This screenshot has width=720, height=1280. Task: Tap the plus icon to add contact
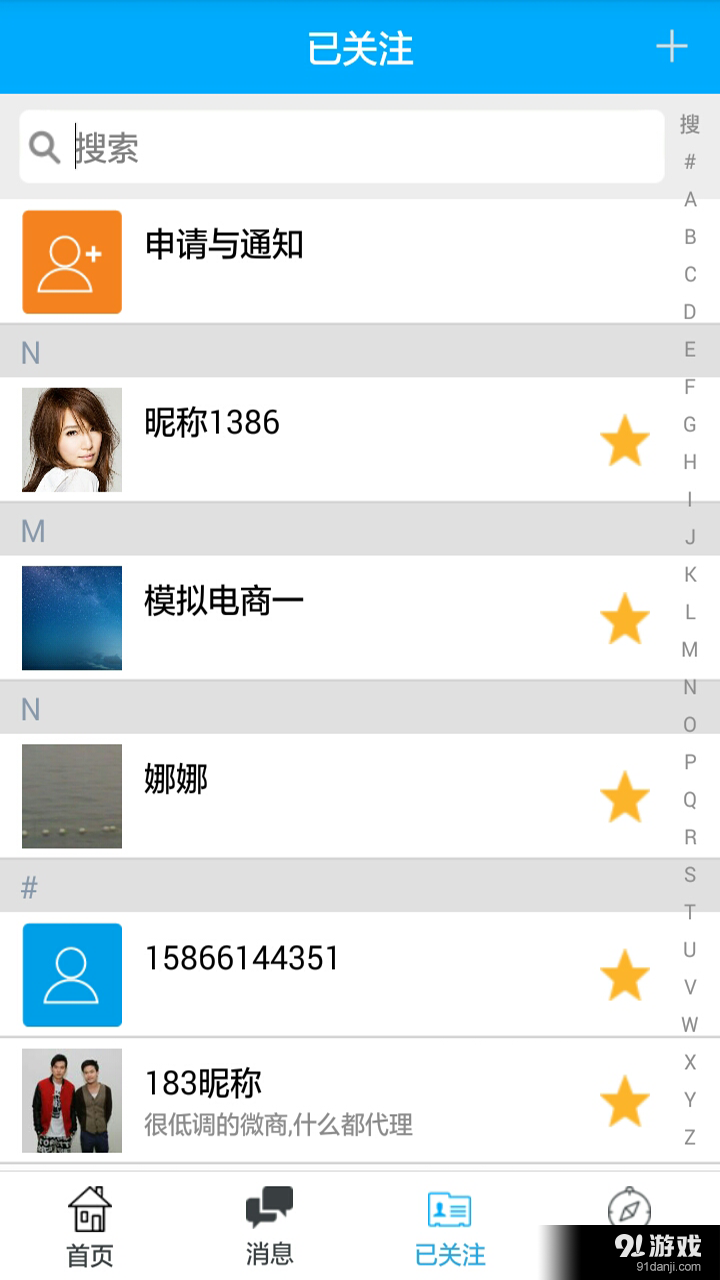[x=672, y=46]
